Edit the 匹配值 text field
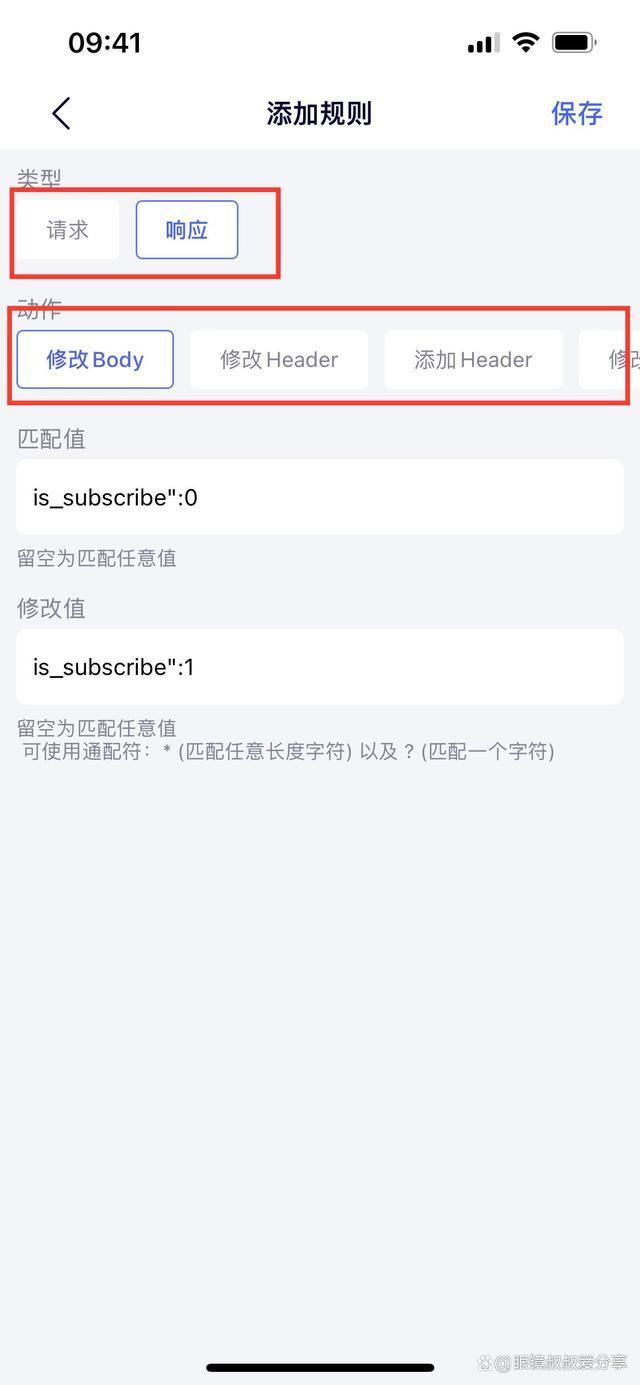Screen dimensions: 640x1385 click(x=320, y=497)
